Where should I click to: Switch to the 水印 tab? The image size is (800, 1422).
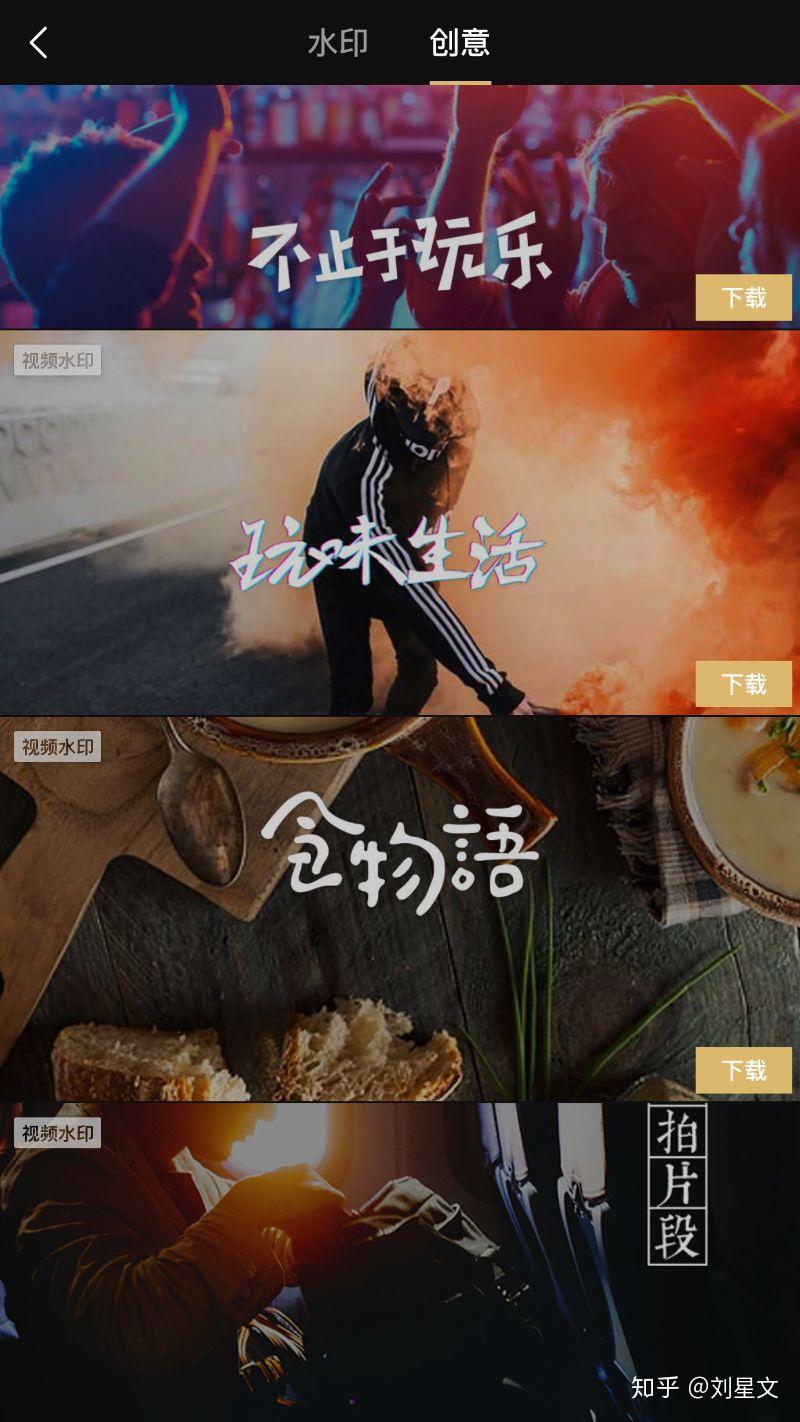coord(338,43)
